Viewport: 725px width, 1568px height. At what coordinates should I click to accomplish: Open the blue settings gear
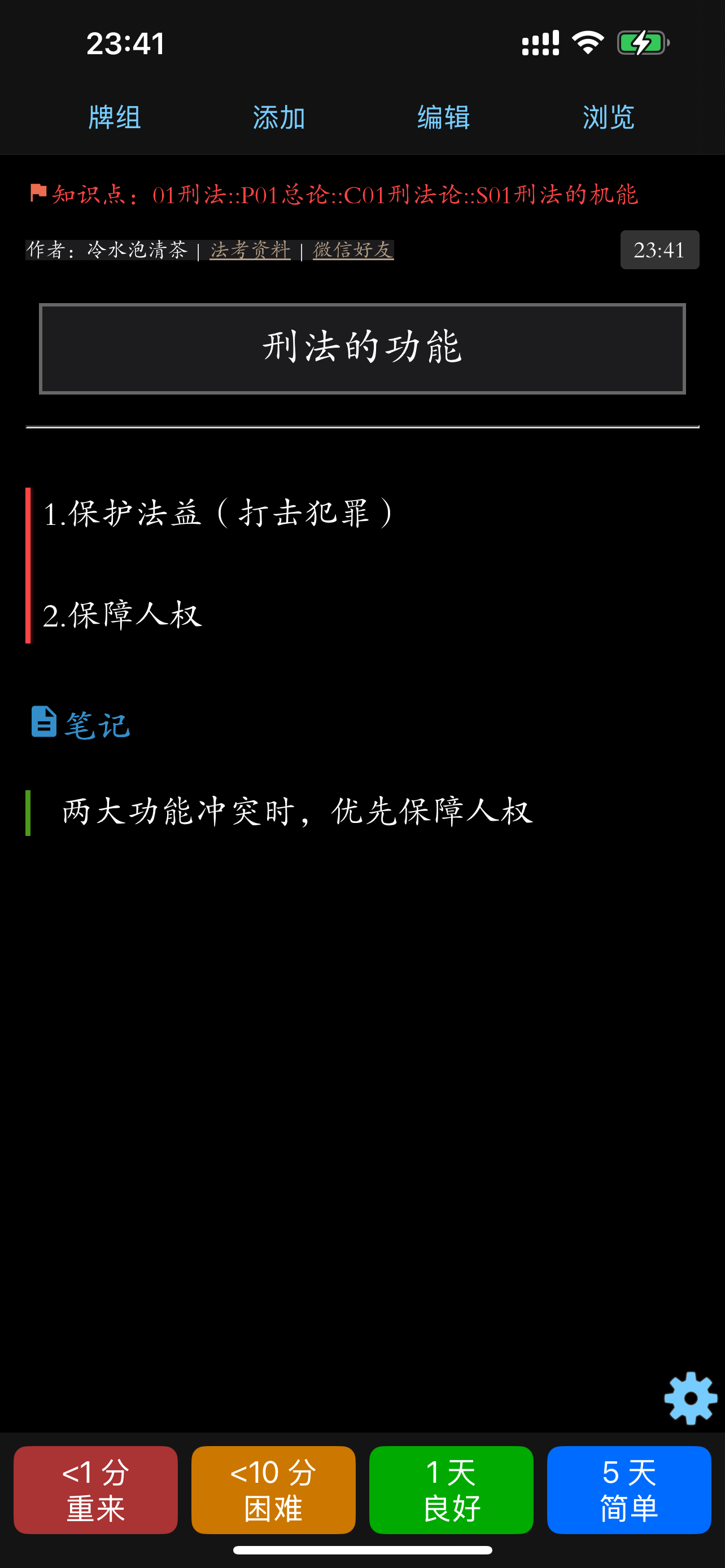[689, 1398]
